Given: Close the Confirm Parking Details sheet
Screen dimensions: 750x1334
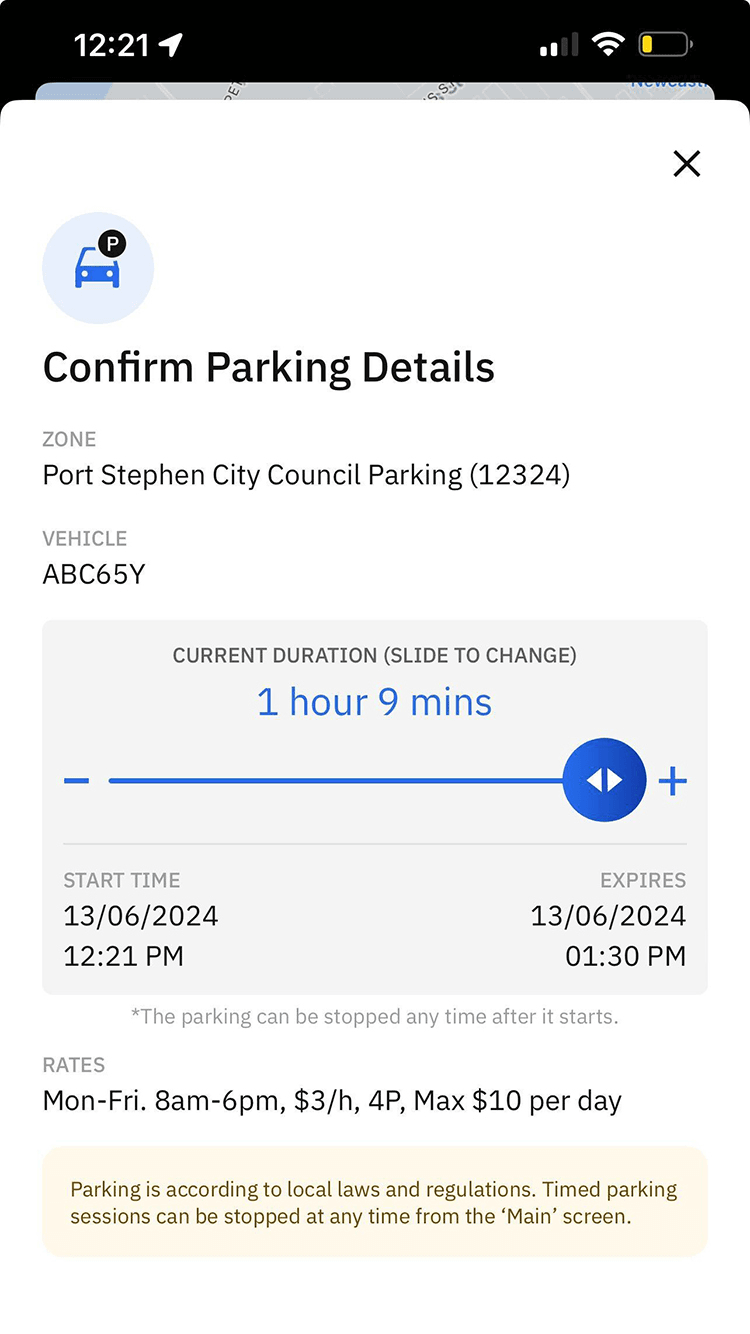Looking at the screenshot, I should (x=687, y=164).
